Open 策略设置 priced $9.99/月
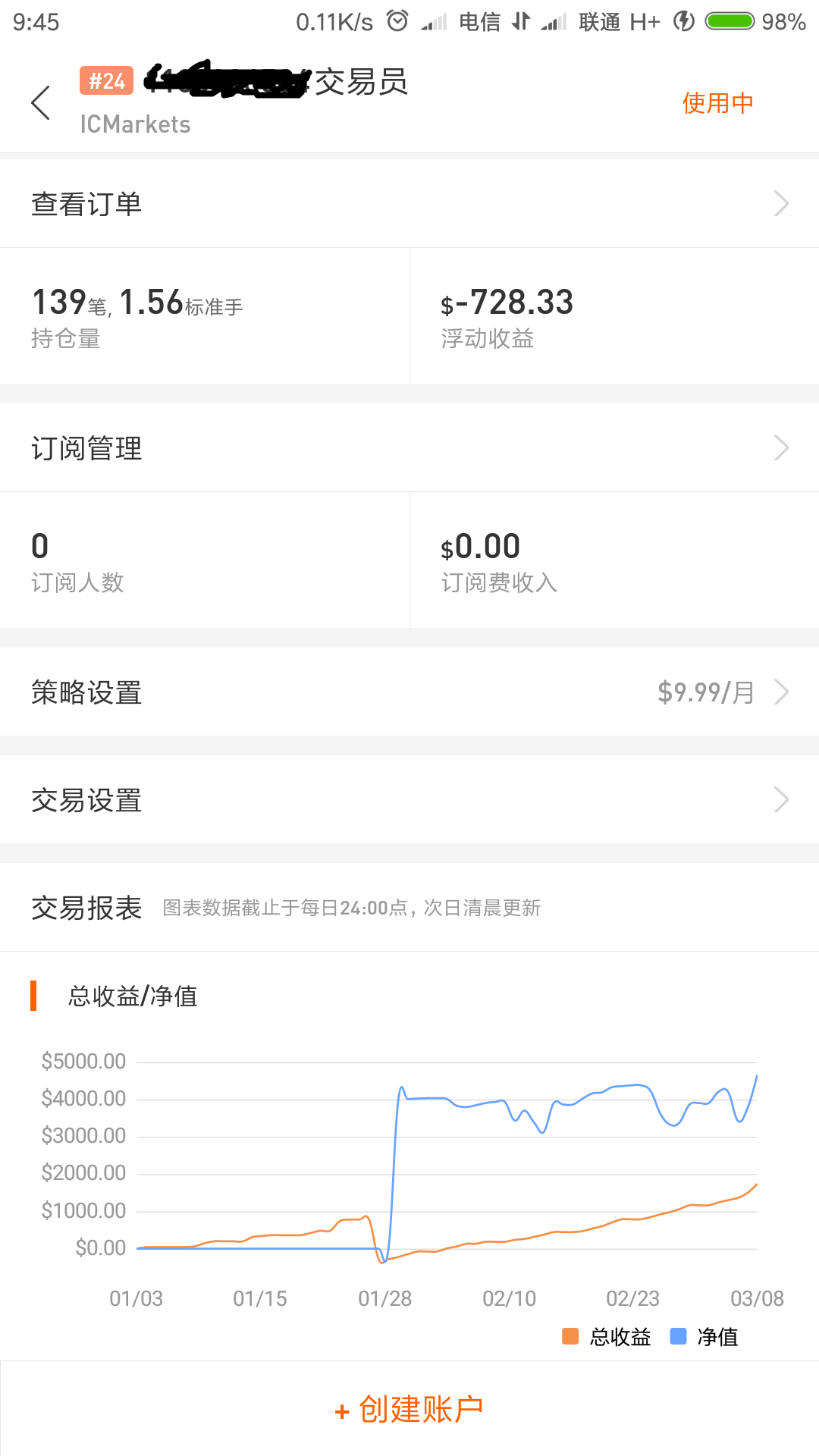The height and width of the screenshot is (1456, 819). pyautogui.click(x=409, y=692)
